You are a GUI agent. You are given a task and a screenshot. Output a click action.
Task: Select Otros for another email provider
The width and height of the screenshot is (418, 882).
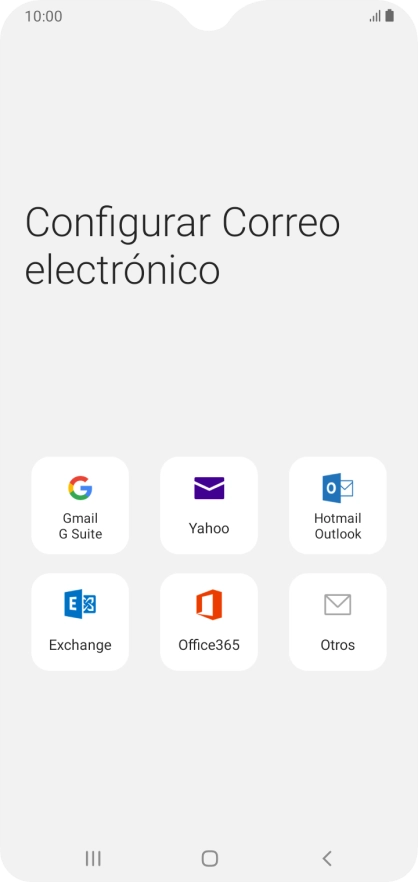(338, 622)
